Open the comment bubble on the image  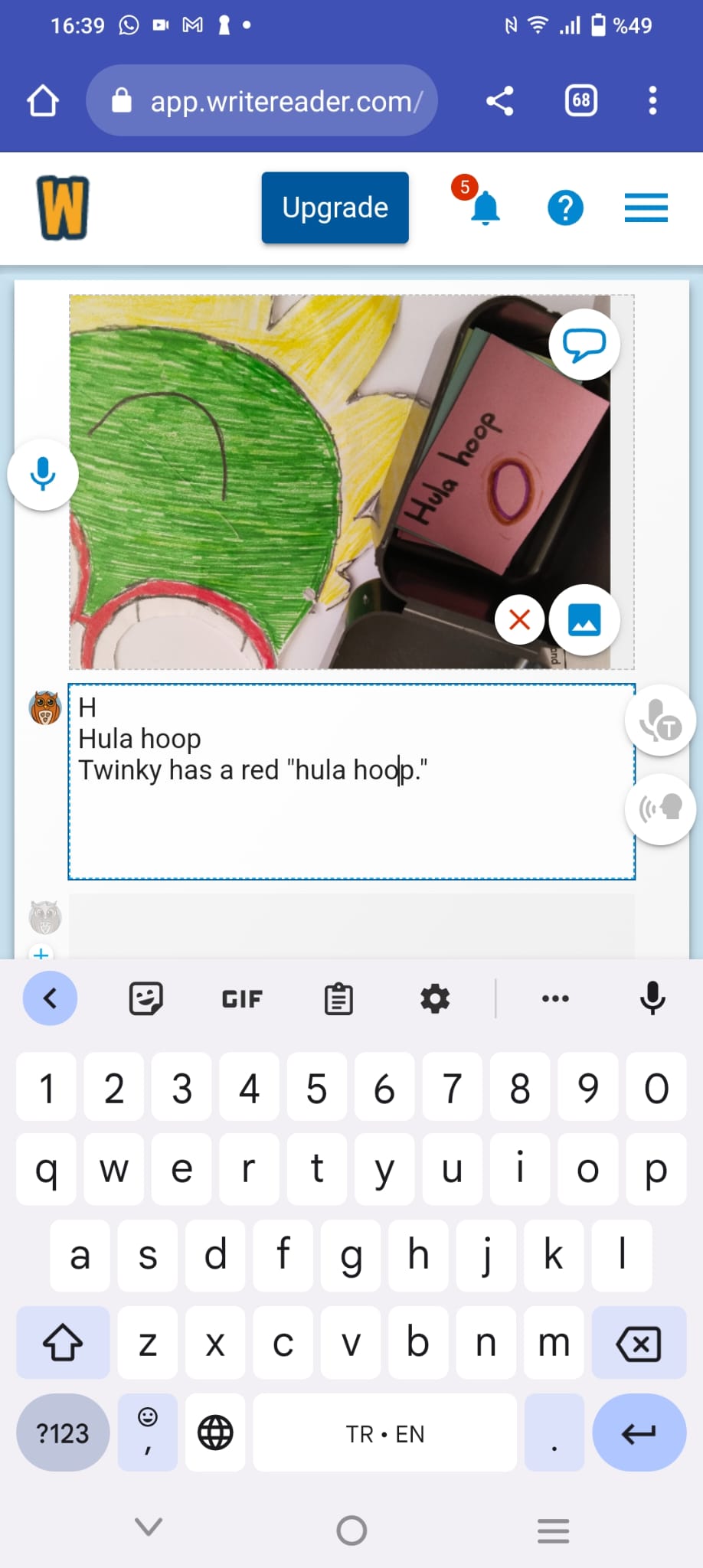coord(584,345)
